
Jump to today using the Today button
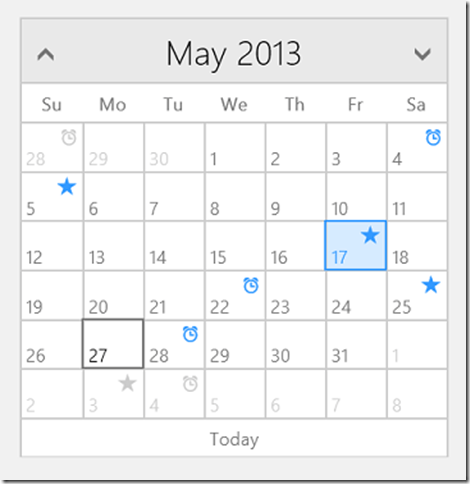234,438
